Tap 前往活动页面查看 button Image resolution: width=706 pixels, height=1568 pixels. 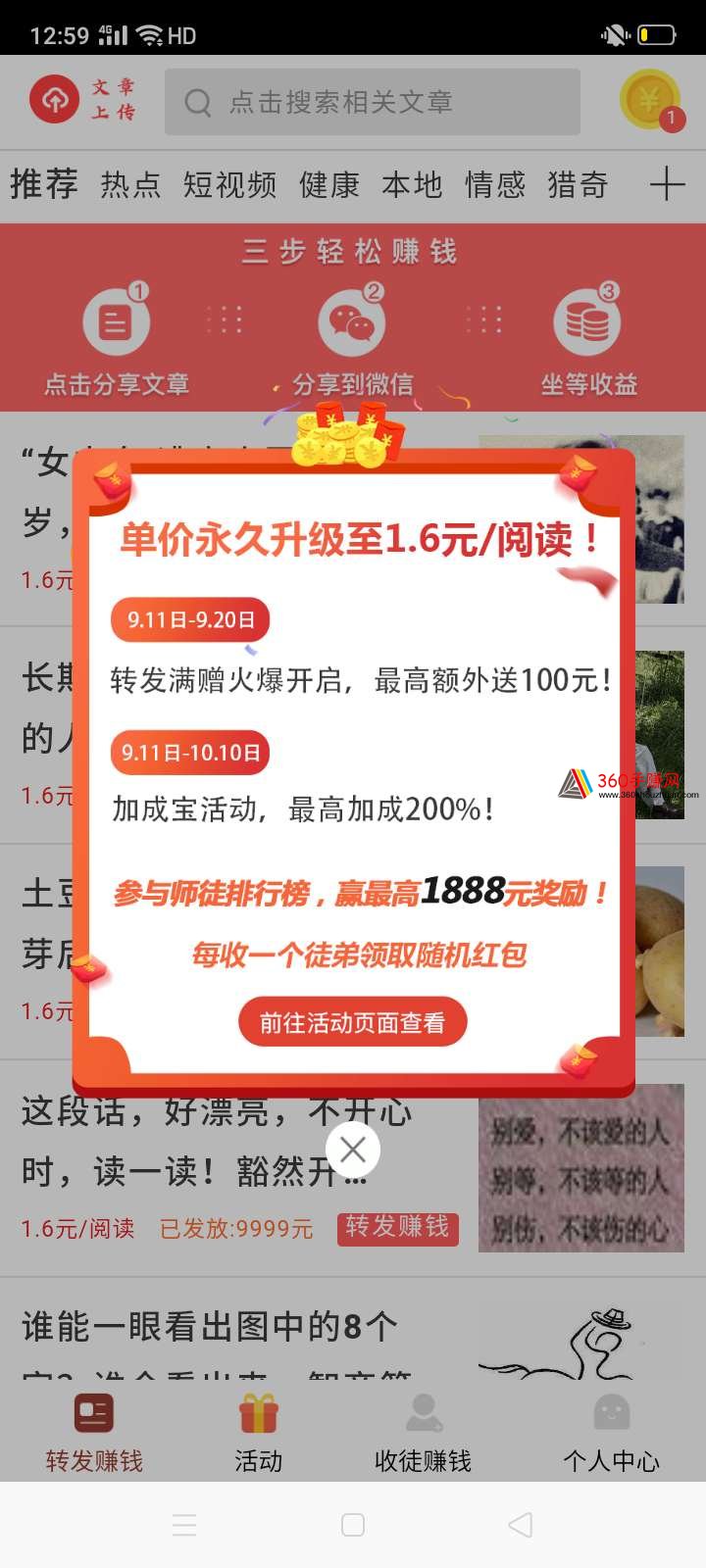pyautogui.click(x=352, y=1022)
